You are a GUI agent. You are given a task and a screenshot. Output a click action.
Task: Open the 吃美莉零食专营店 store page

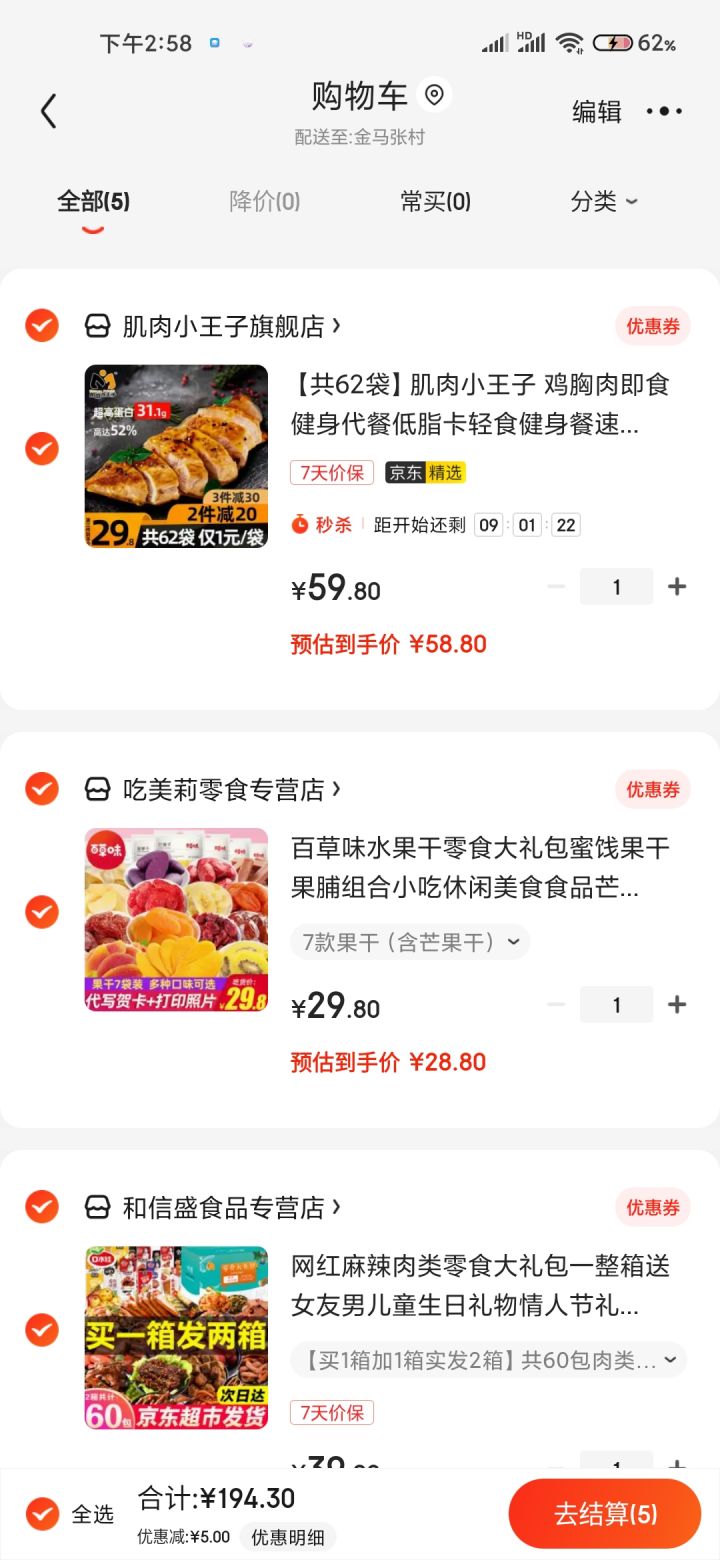pyautogui.click(x=232, y=789)
